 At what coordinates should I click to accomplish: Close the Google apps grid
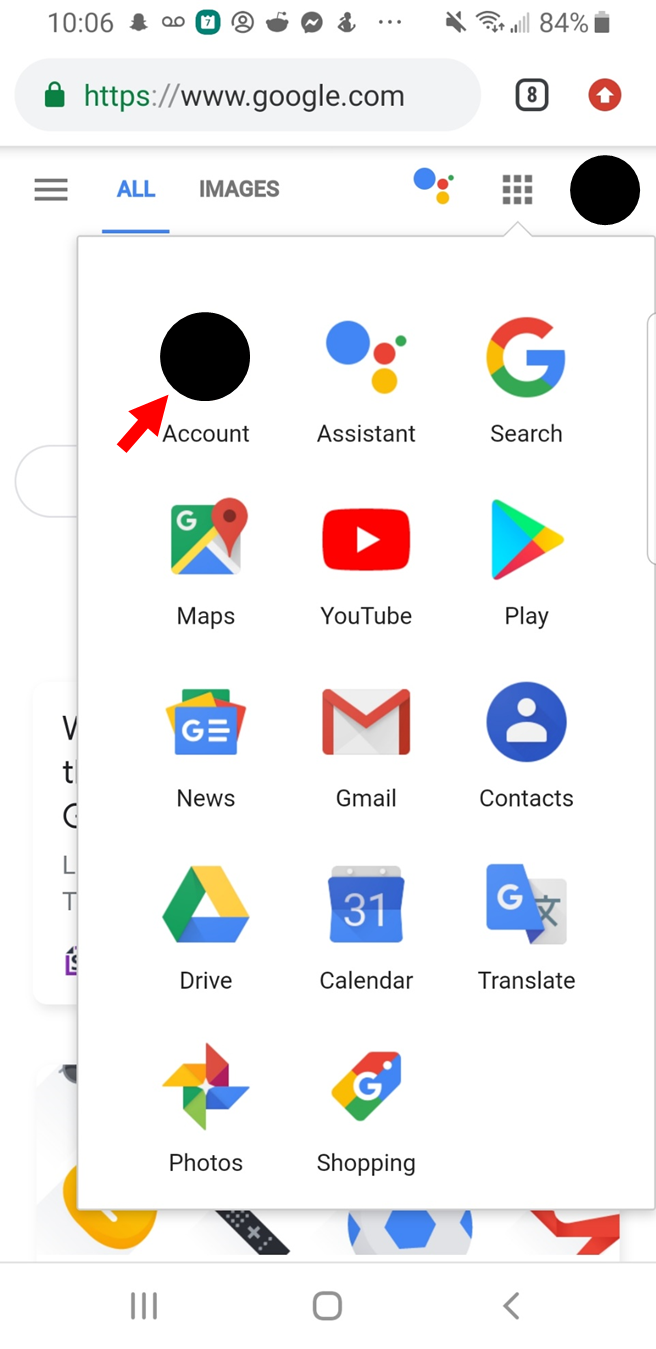point(517,189)
